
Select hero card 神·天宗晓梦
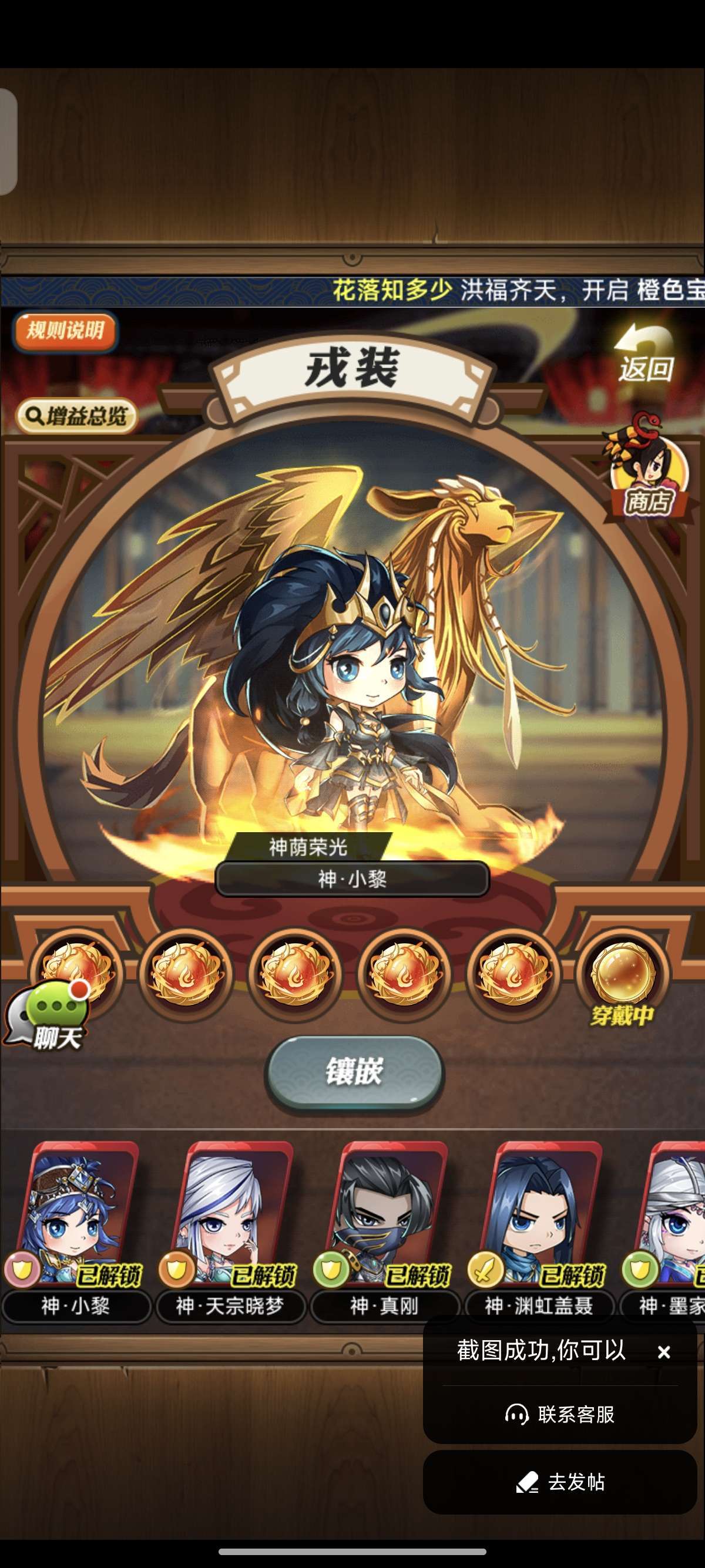click(x=230, y=1230)
